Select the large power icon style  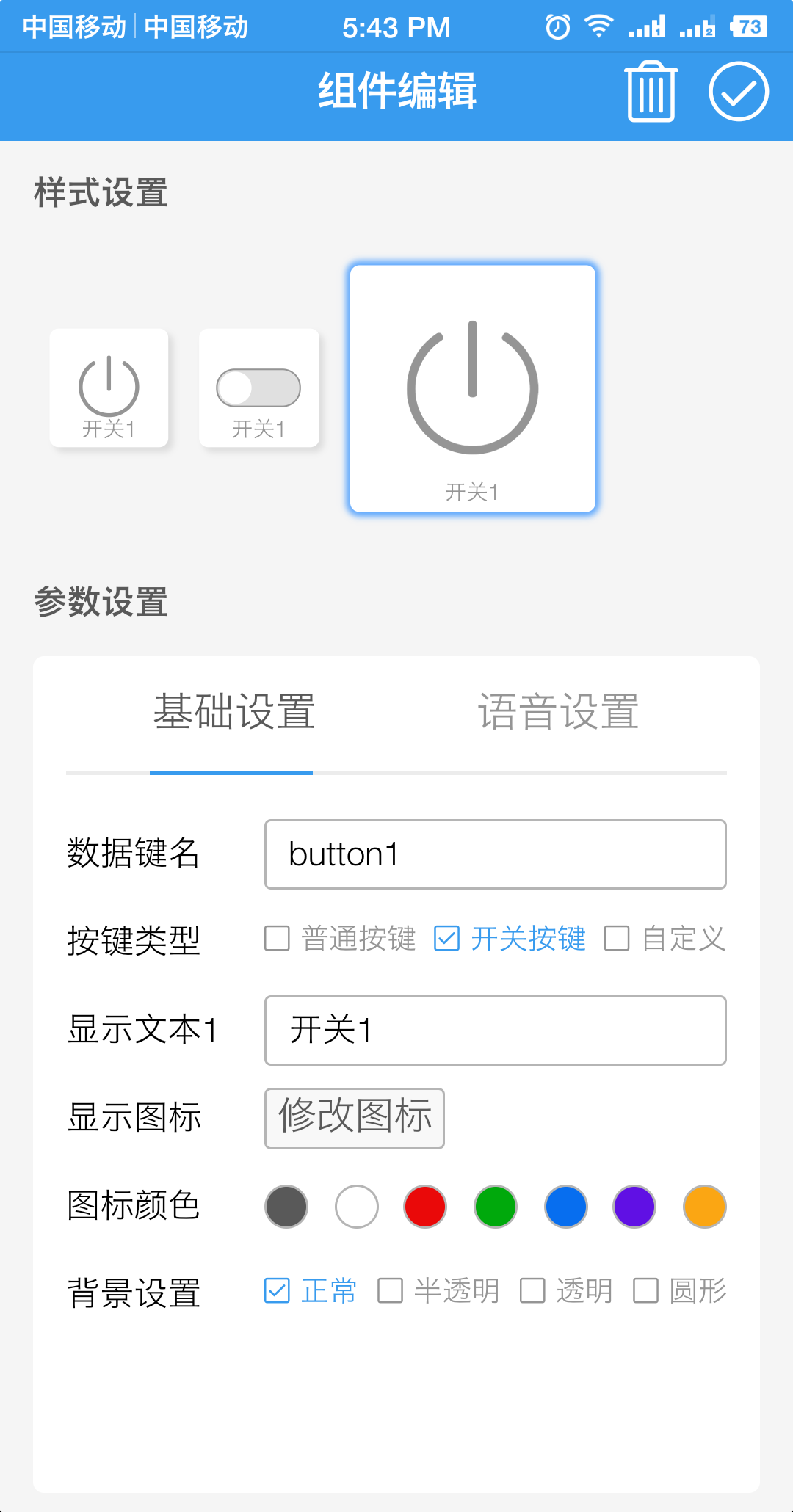(x=473, y=389)
